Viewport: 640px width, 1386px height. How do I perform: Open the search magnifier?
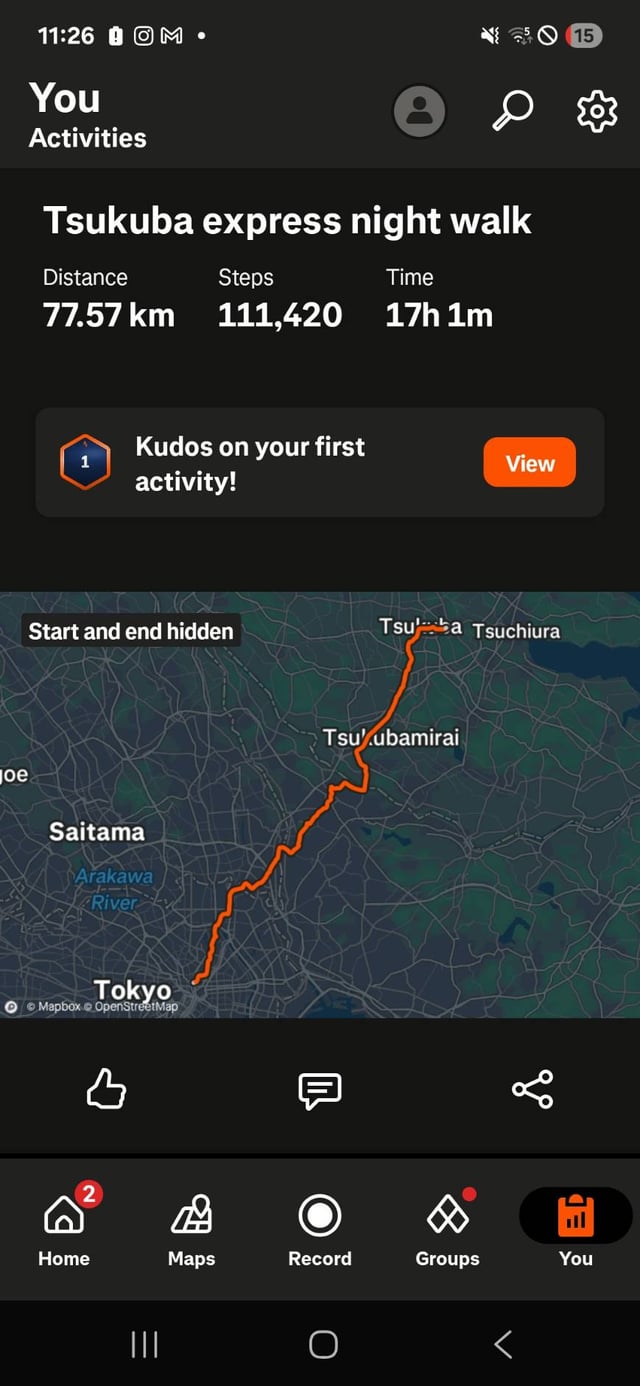(x=513, y=111)
